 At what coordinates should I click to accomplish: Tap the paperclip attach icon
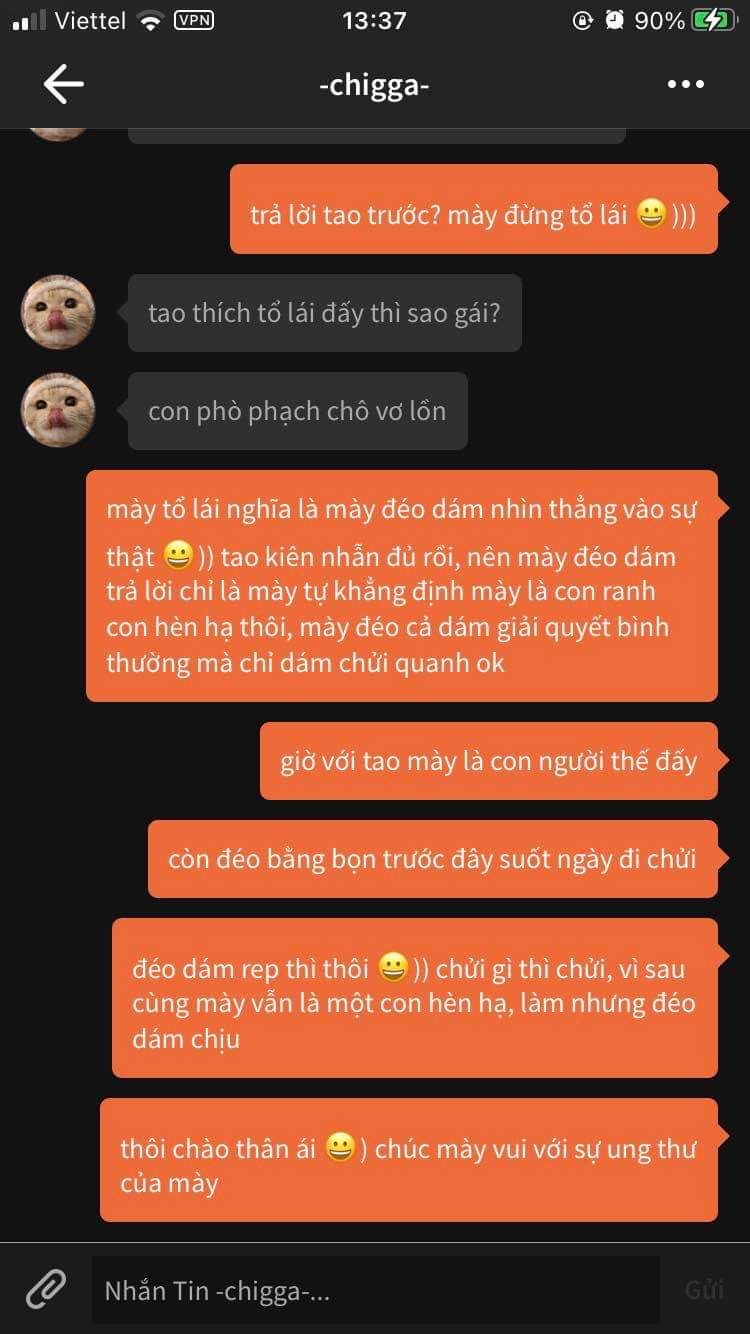tap(45, 1290)
